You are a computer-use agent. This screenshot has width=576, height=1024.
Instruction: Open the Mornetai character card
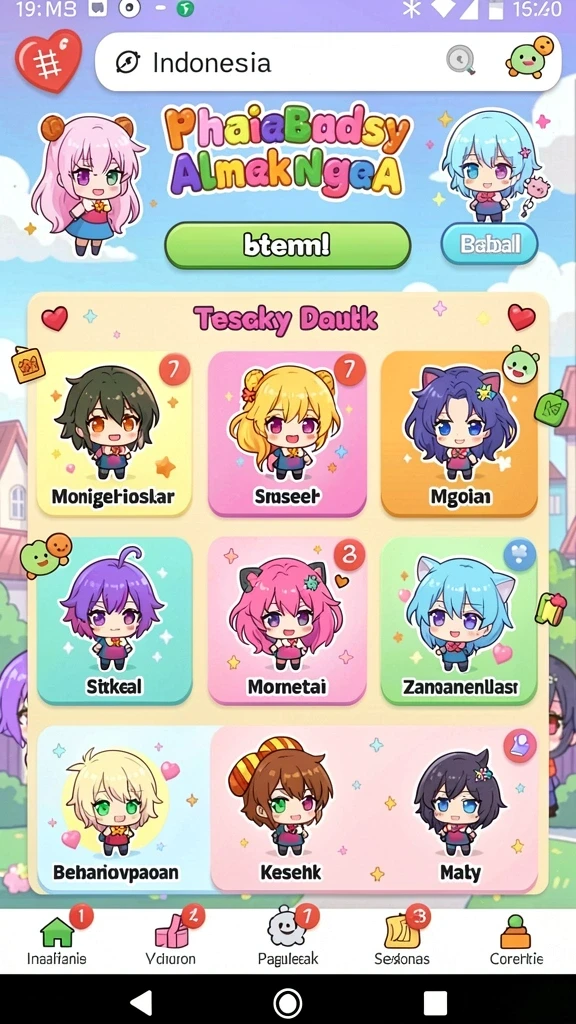click(287, 620)
